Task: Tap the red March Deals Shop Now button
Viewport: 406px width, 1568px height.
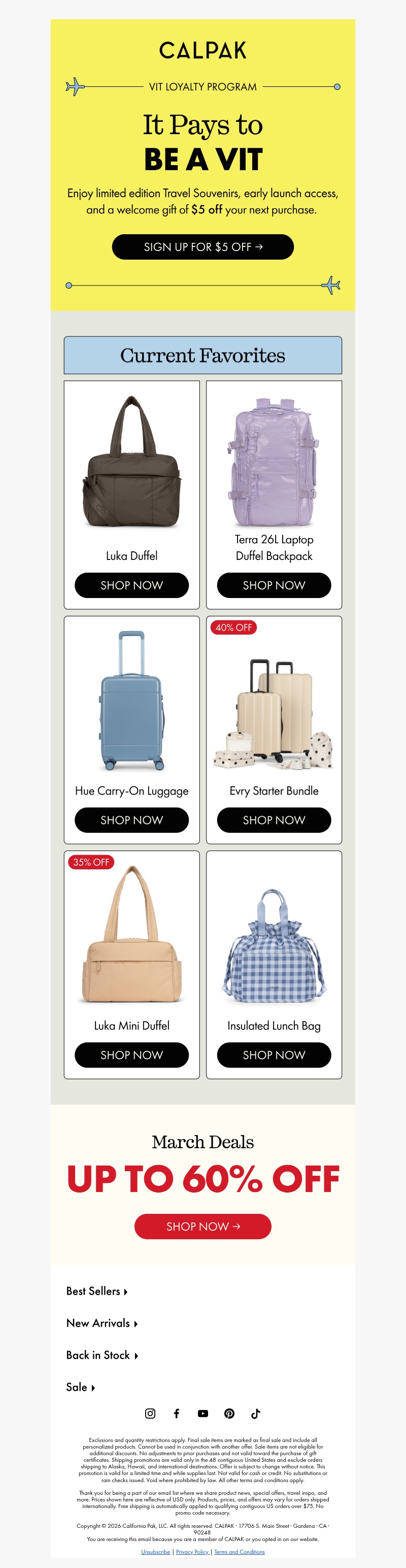Action: [x=202, y=1226]
